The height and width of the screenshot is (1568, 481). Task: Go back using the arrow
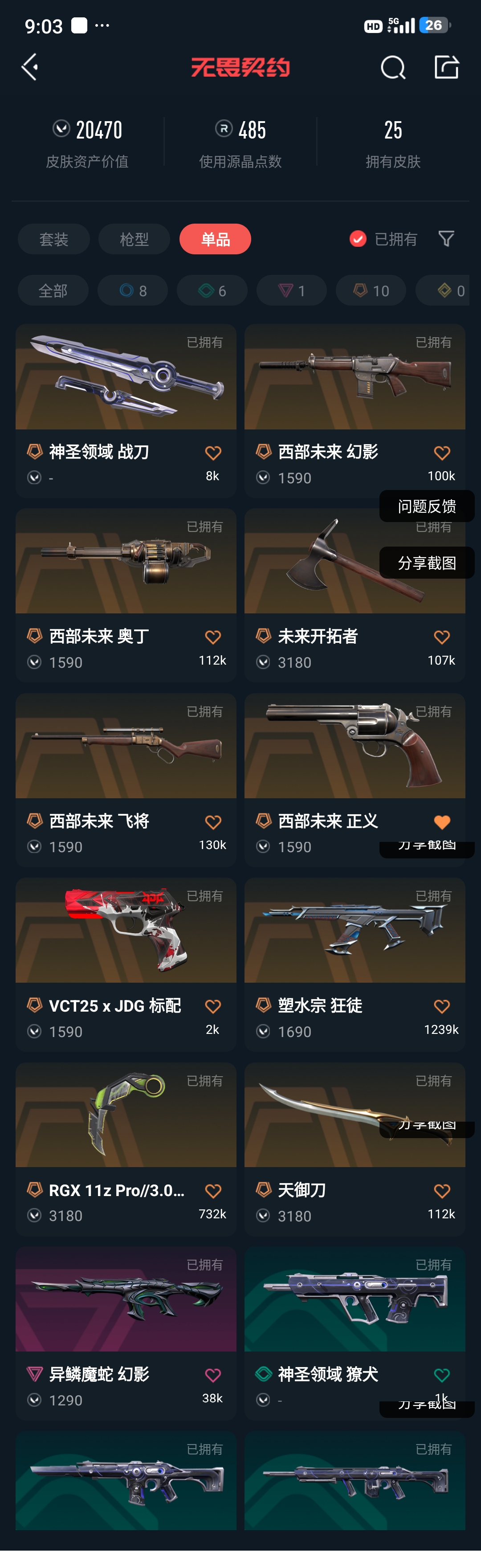tap(30, 67)
